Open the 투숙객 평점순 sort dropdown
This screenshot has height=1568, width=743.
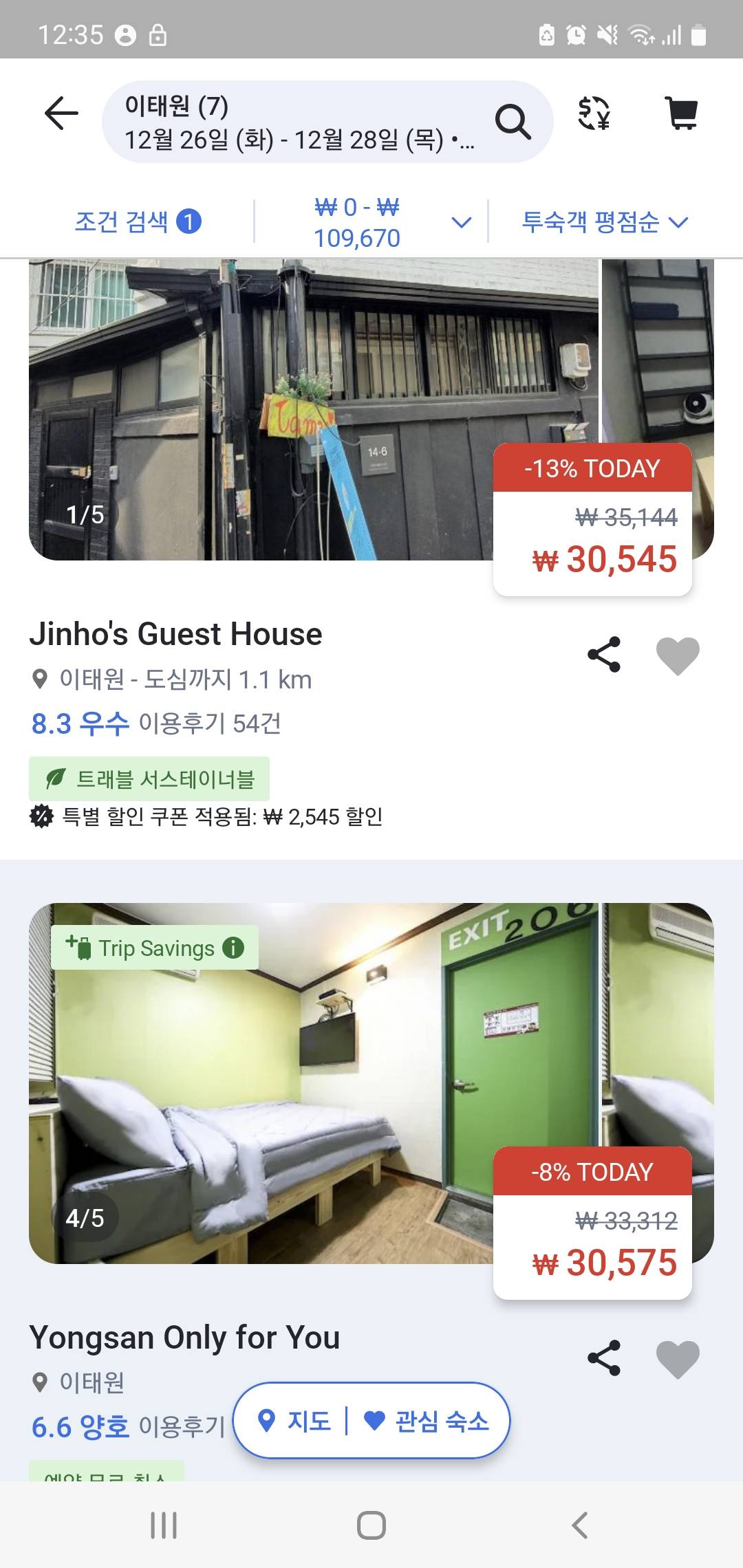tap(604, 221)
